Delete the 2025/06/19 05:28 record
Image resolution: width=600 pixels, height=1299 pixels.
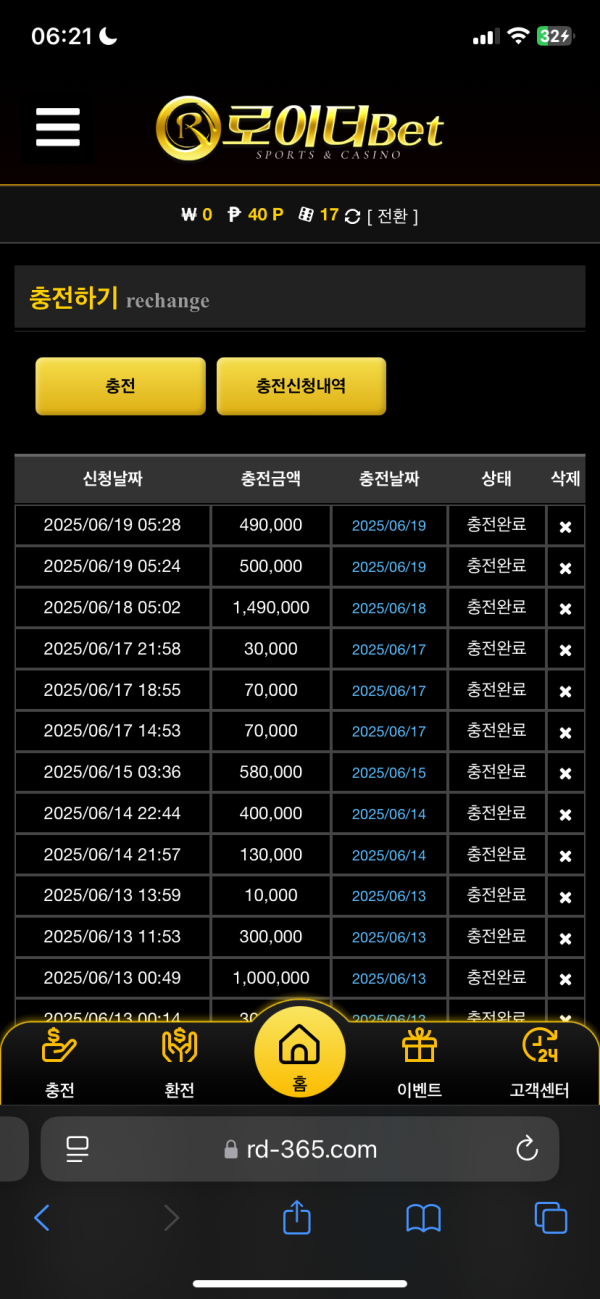pos(565,526)
